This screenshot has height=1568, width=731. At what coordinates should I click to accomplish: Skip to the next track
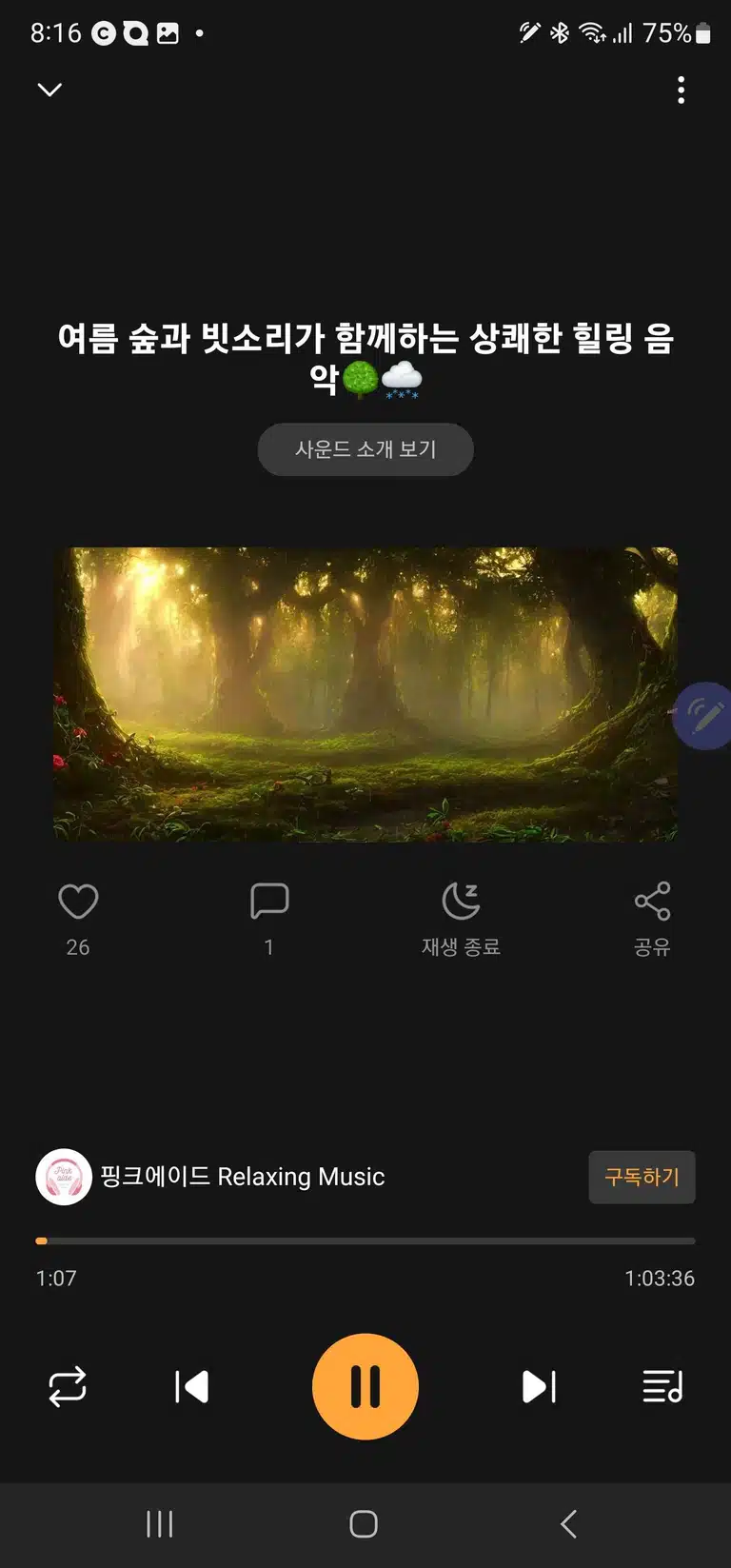tap(539, 1387)
